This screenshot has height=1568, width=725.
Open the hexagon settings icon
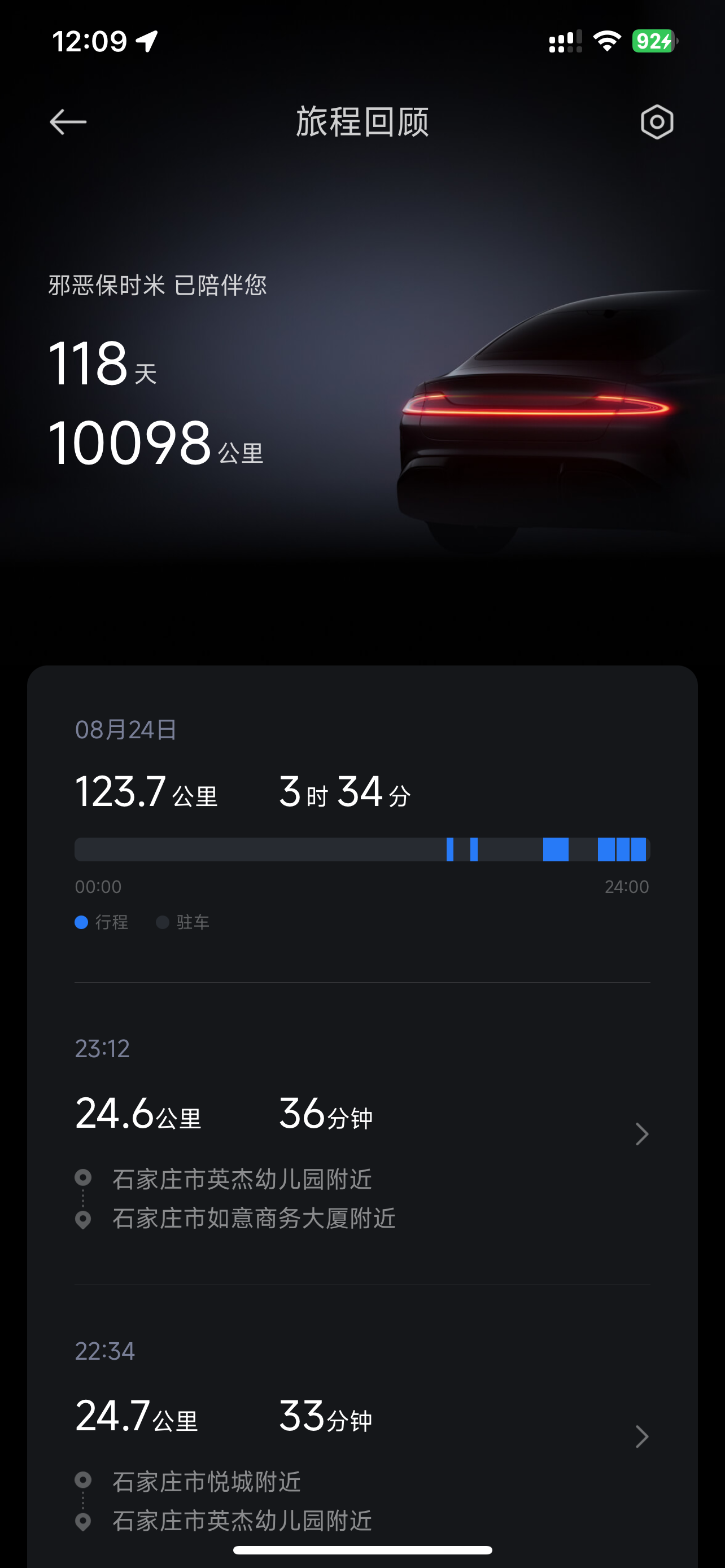(x=657, y=122)
